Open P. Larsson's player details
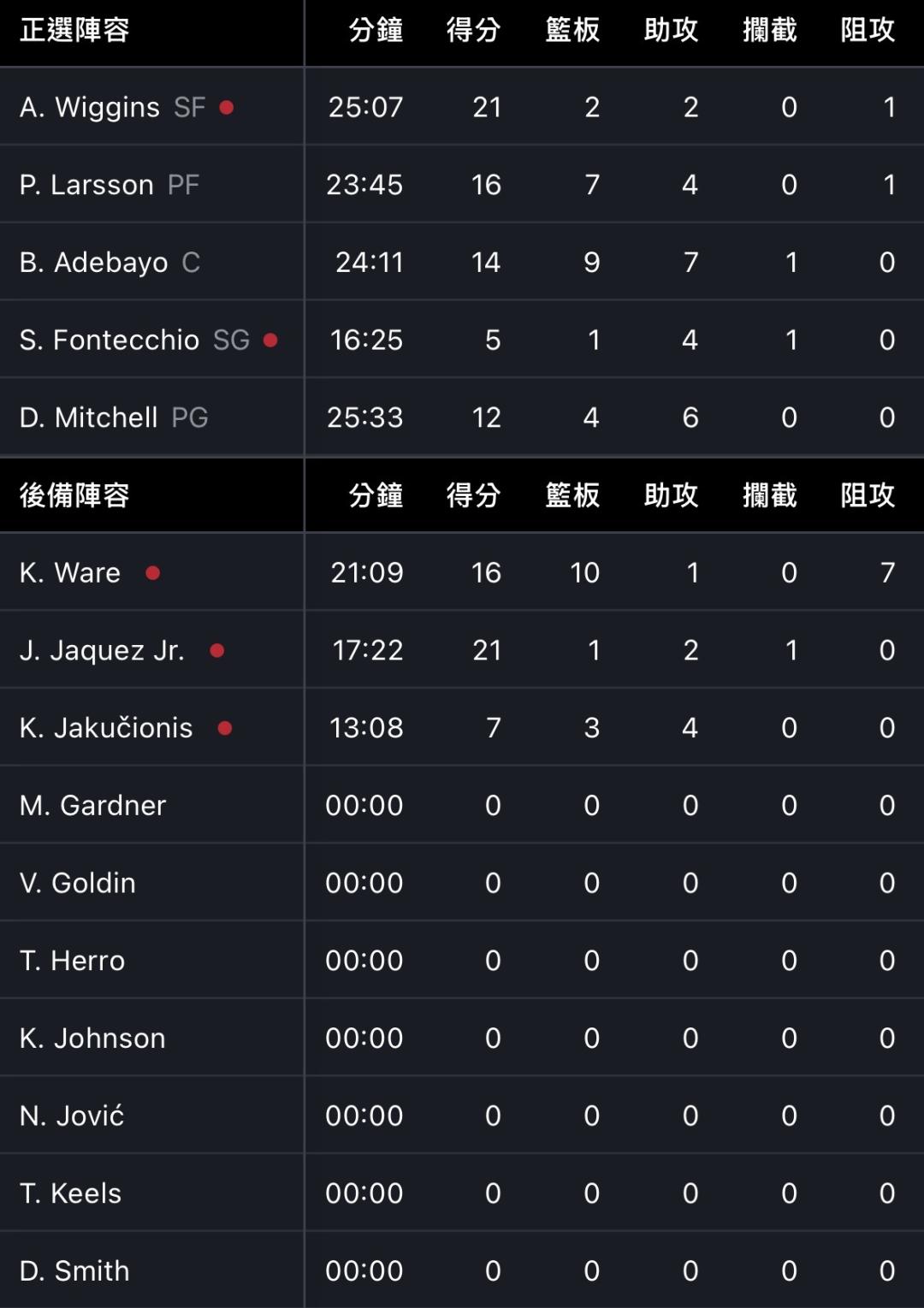Image resolution: width=924 pixels, height=1308 pixels. (x=462, y=185)
